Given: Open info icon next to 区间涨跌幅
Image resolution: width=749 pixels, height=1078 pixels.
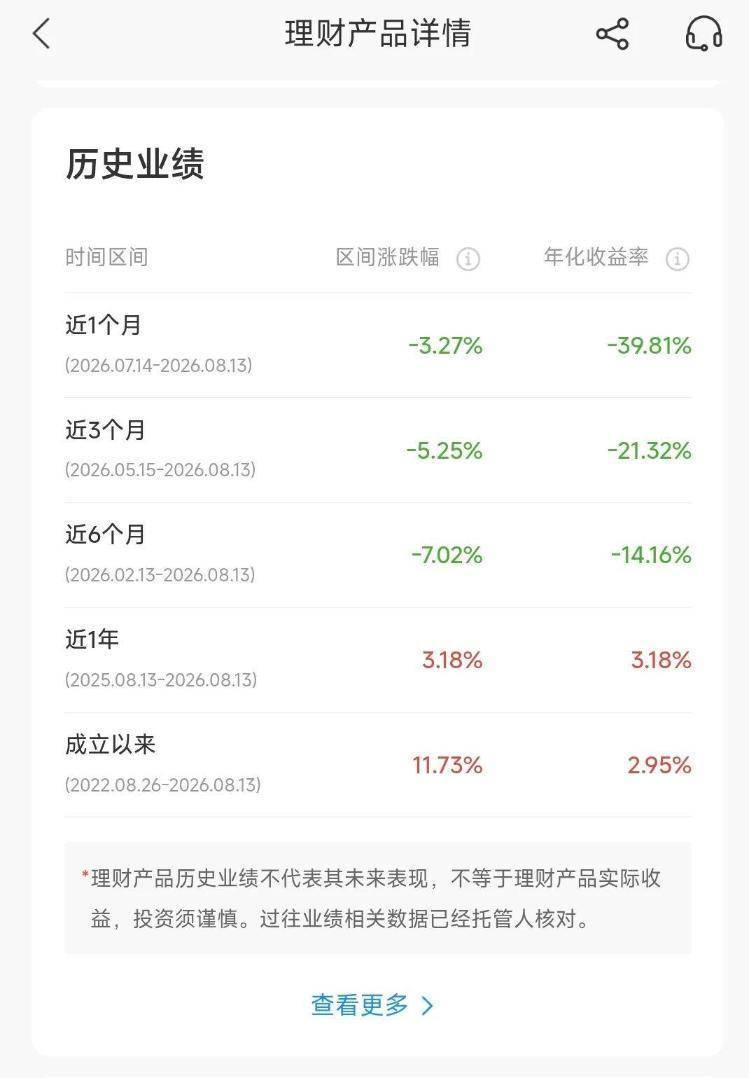Looking at the screenshot, I should [x=468, y=258].
